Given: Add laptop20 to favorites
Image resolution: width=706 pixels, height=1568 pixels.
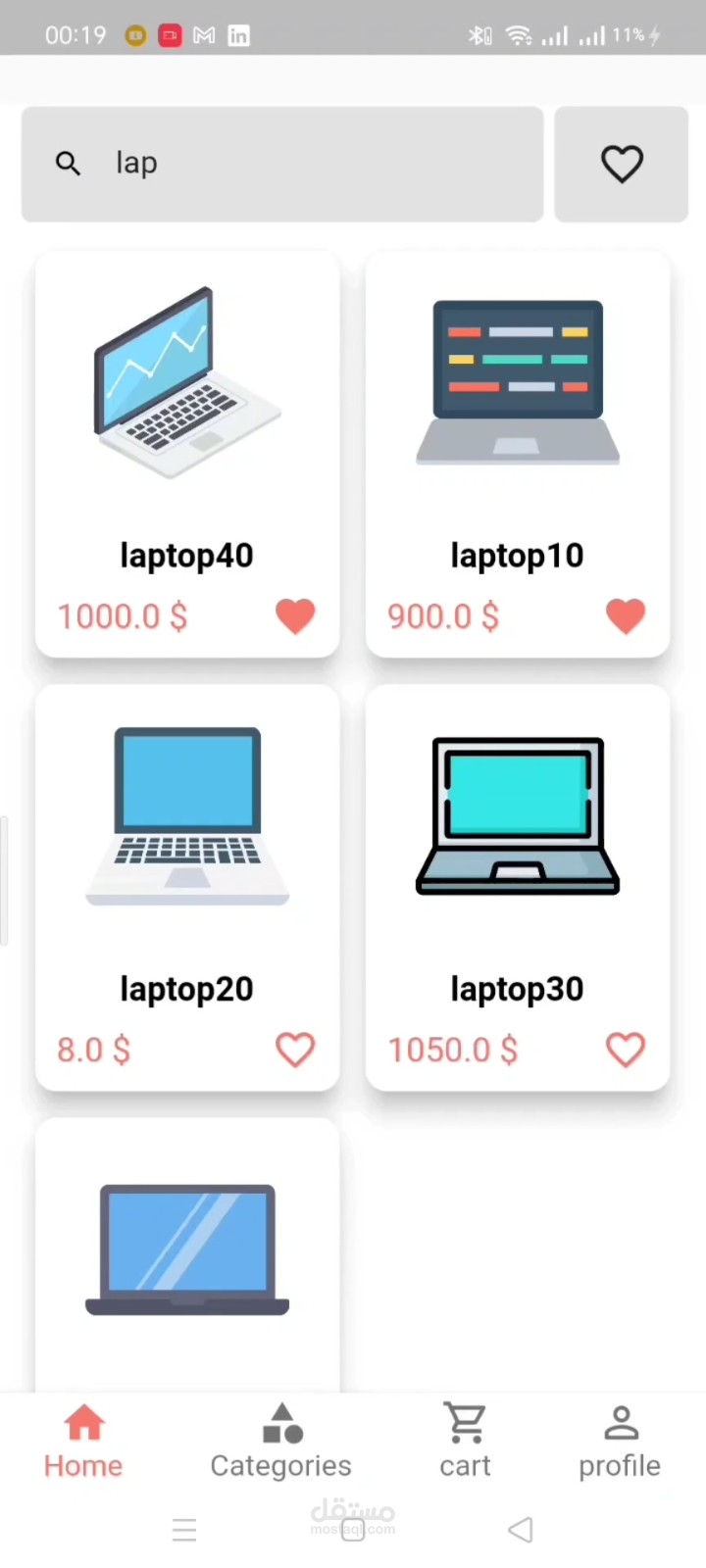Looking at the screenshot, I should [x=295, y=1050].
